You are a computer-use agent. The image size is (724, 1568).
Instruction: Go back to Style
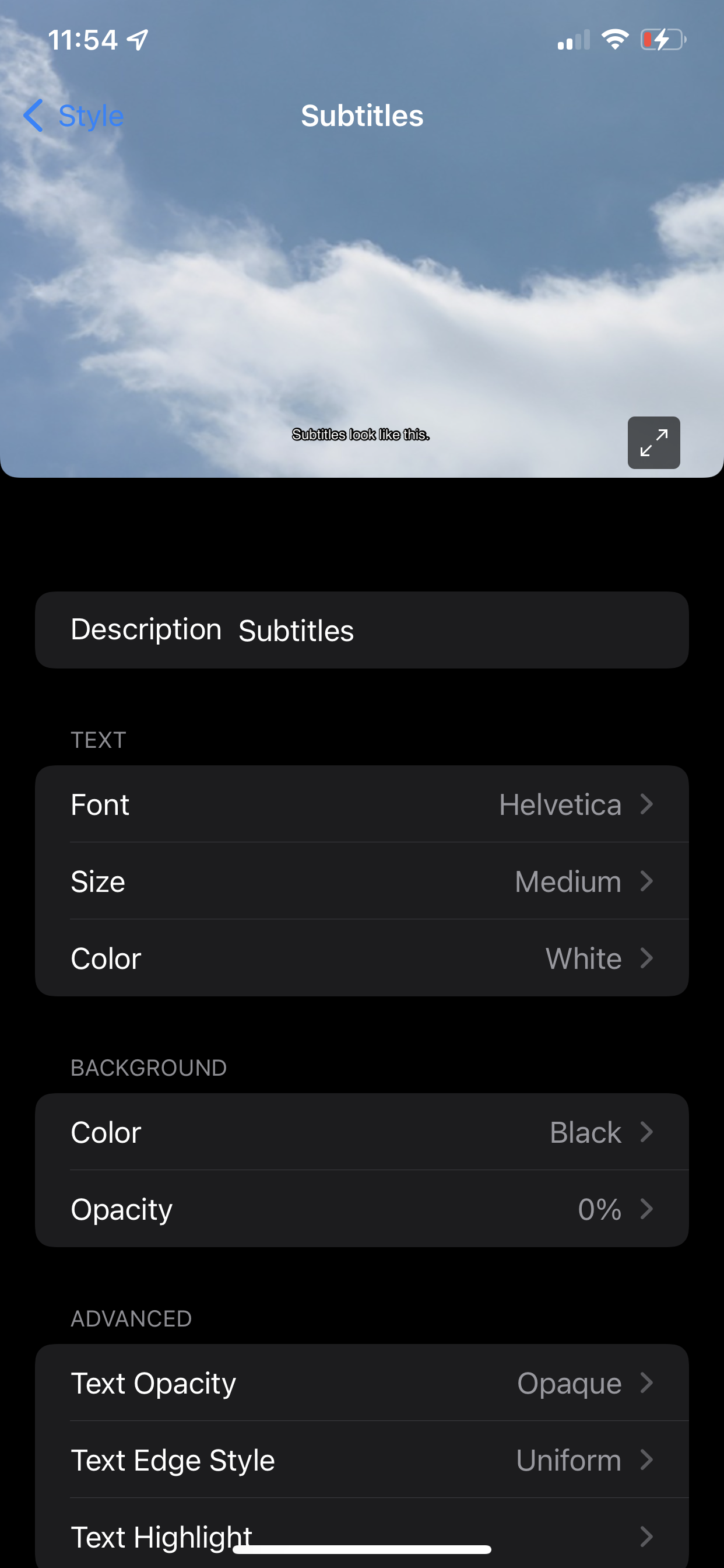pos(73,116)
